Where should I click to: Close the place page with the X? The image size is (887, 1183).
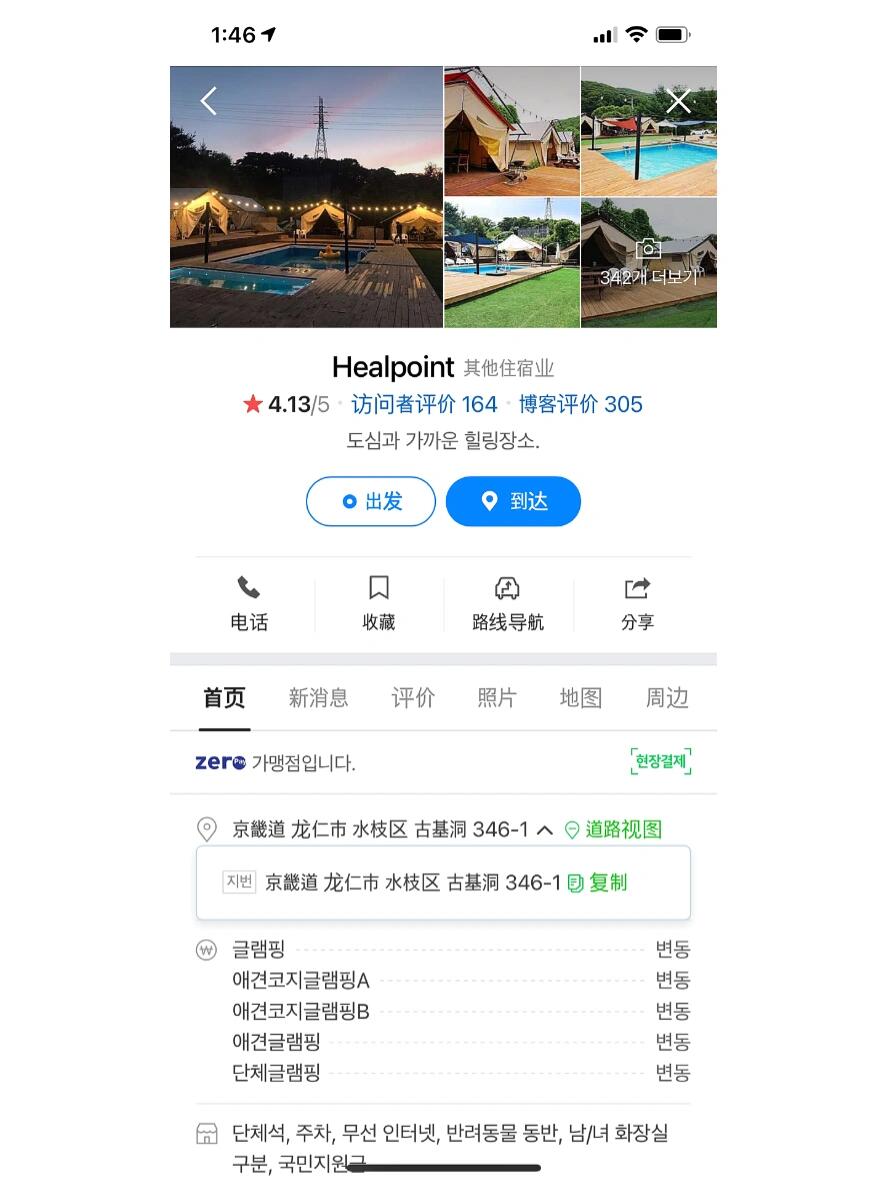[678, 101]
